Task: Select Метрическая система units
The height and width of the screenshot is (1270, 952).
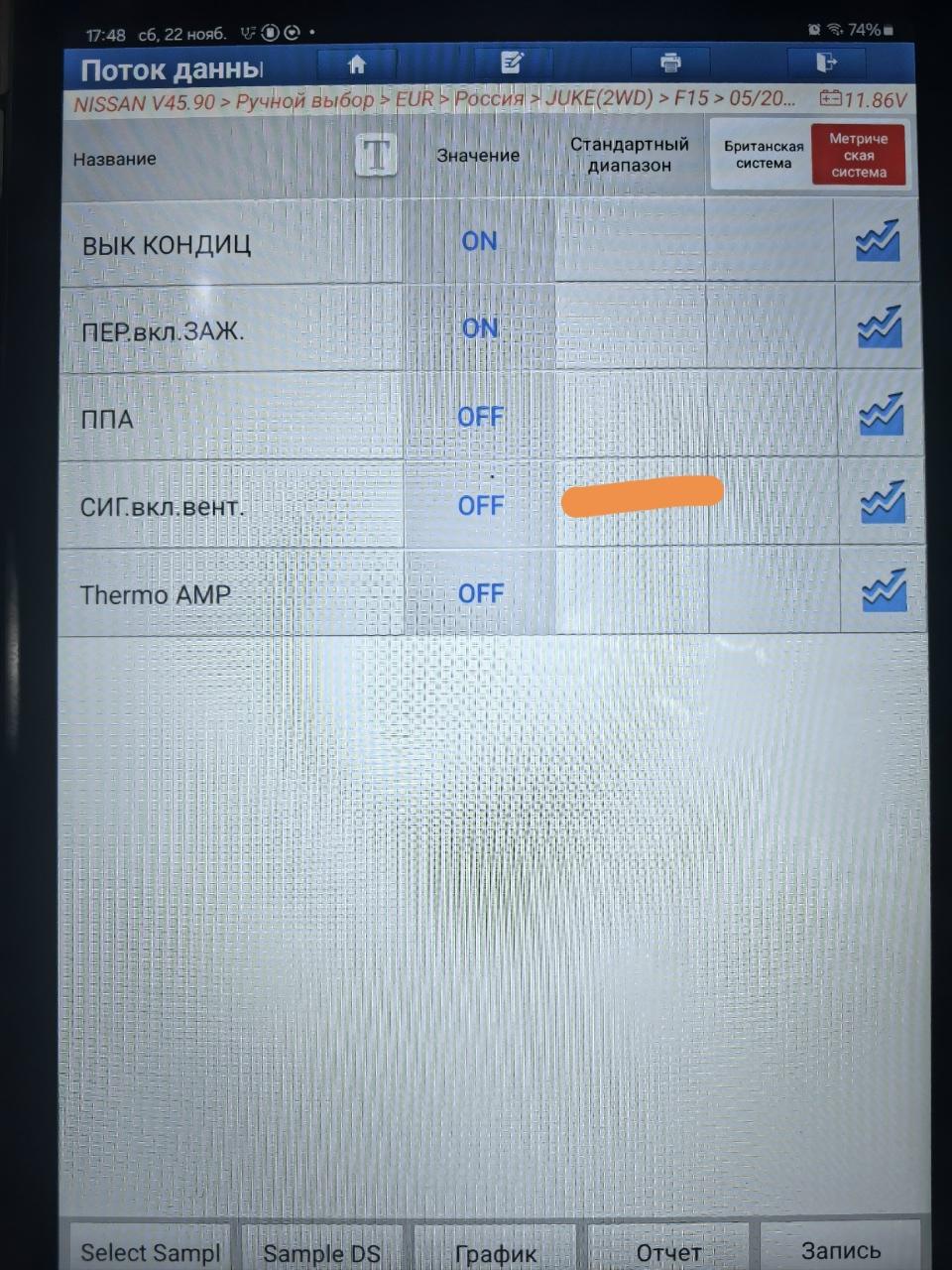Action: (858, 155)
